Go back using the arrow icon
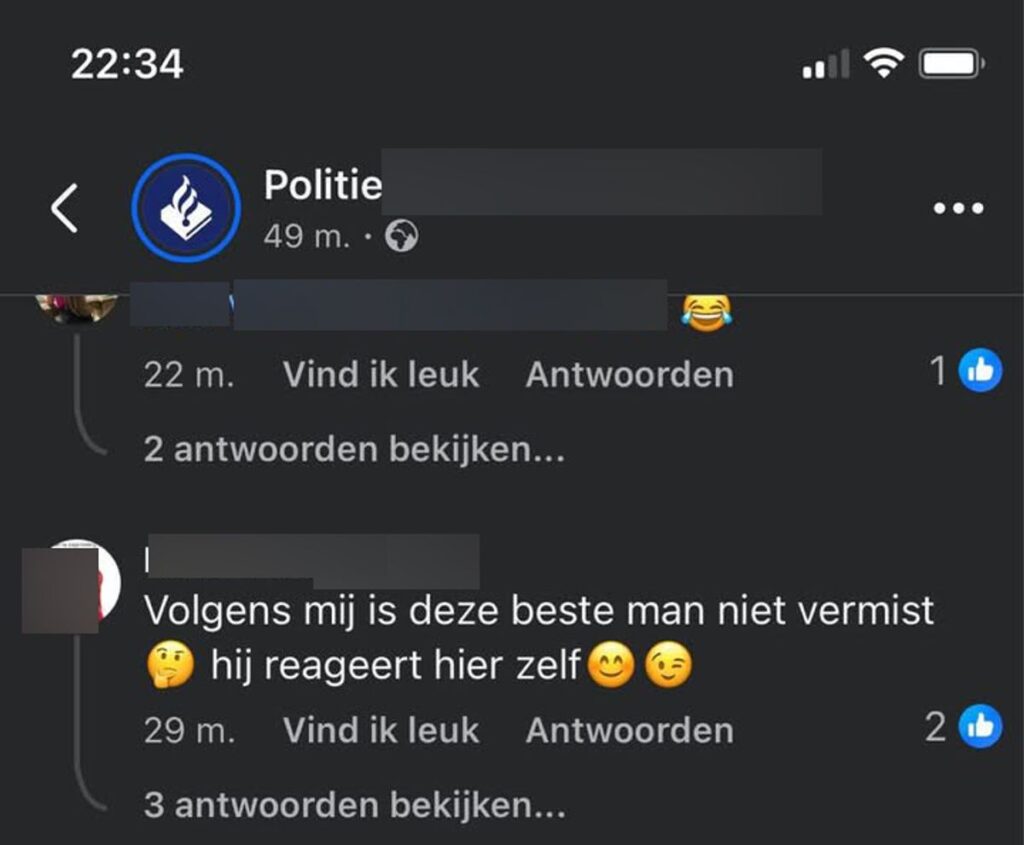 click(x=64, y=208)
